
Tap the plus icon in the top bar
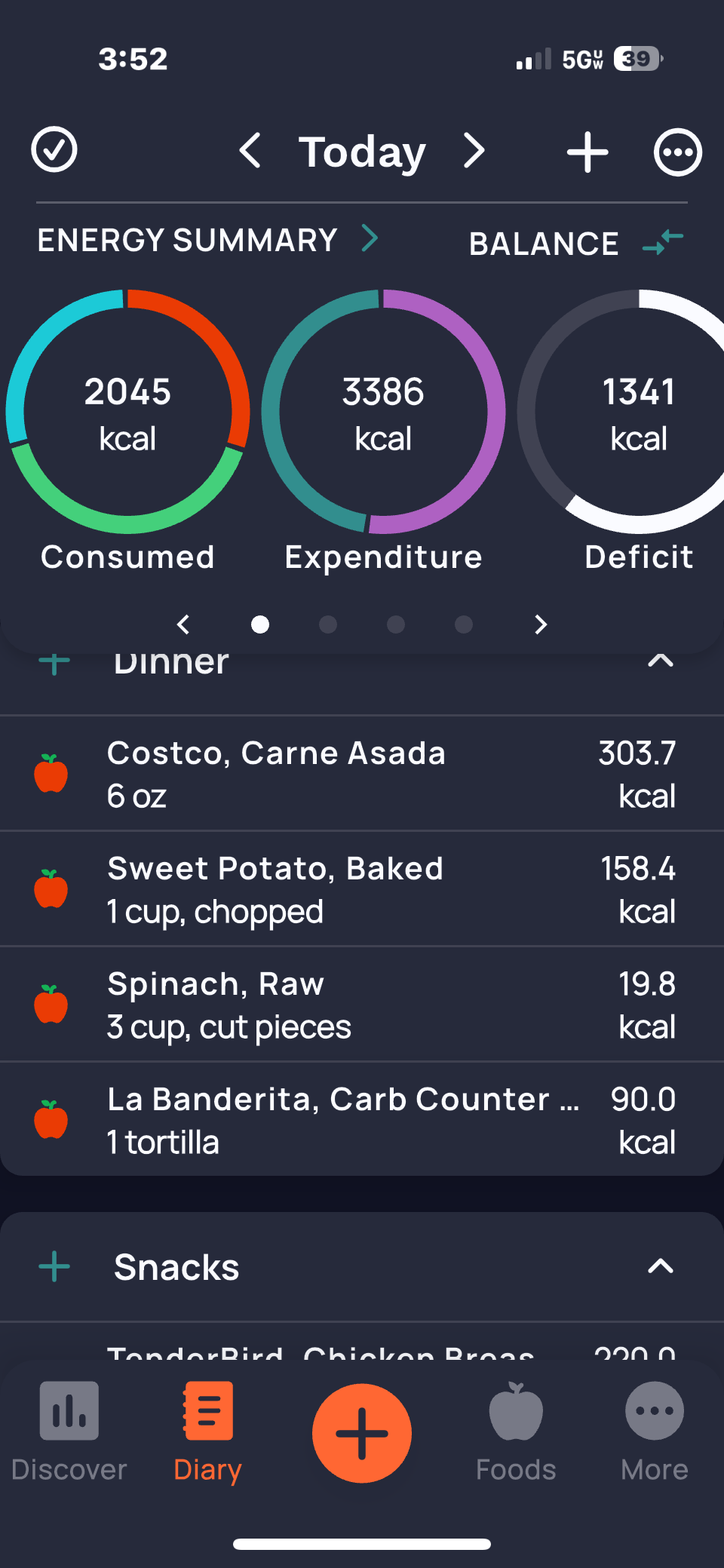pos(587,152)
